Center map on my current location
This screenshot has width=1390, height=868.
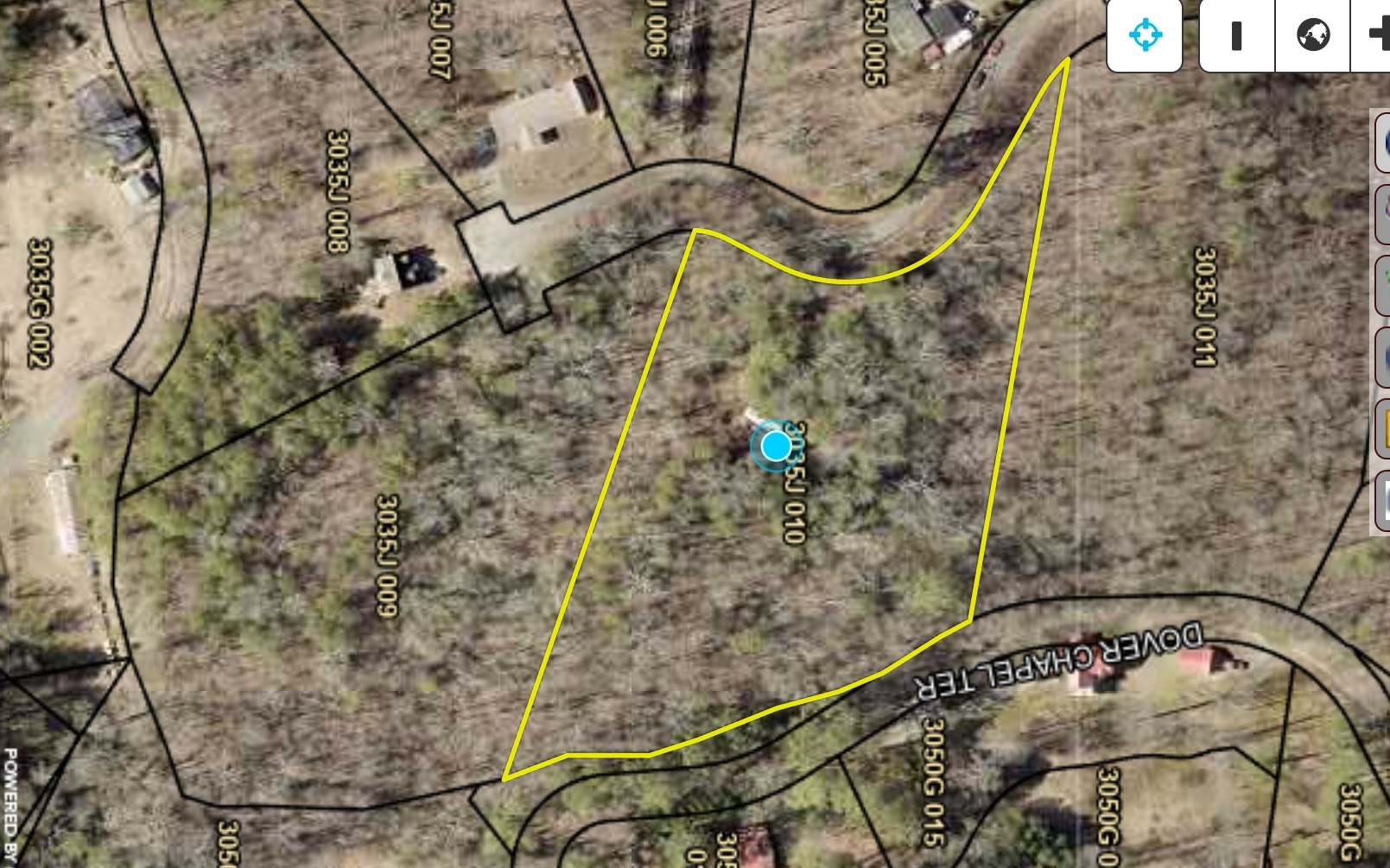coord(1145,35)
